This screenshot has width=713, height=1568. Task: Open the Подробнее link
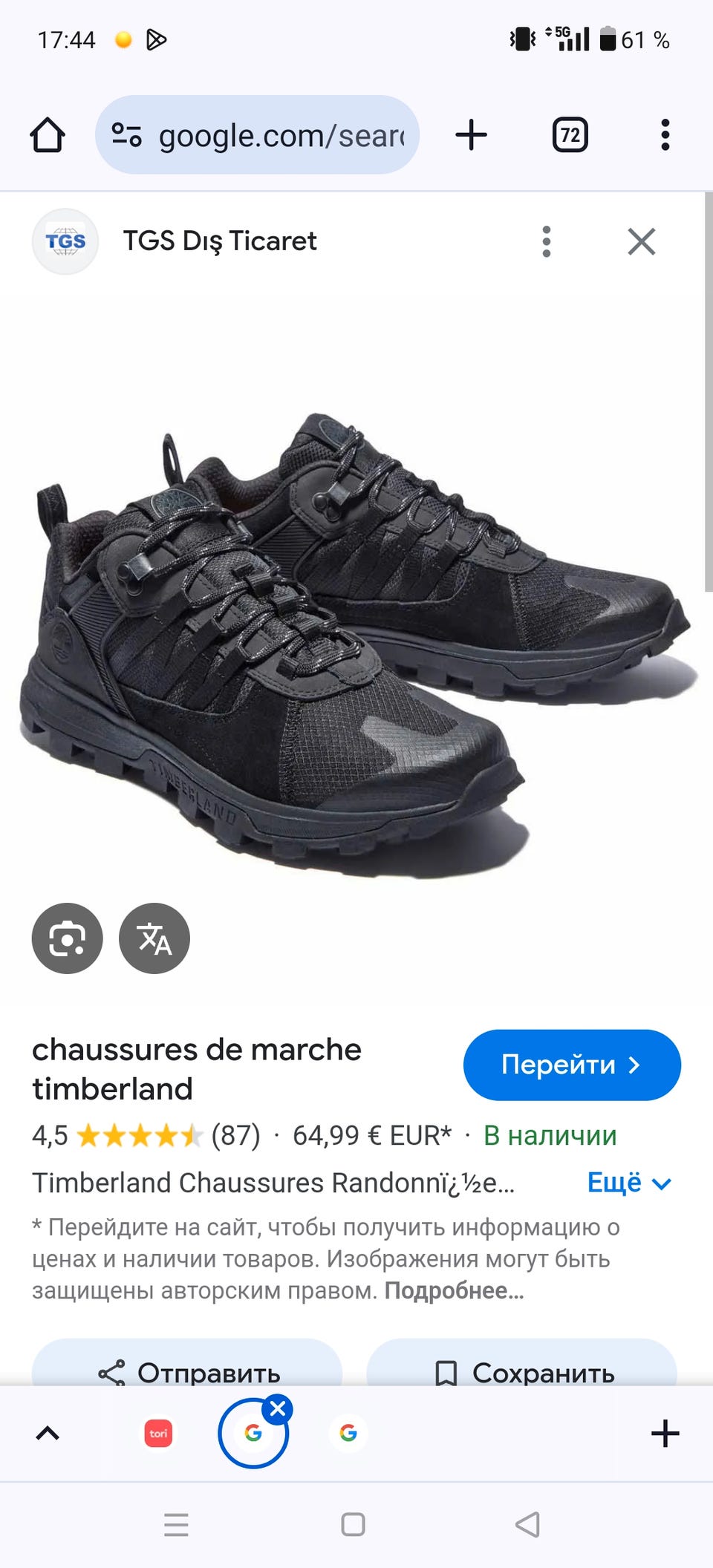[x=454, y=1291]
